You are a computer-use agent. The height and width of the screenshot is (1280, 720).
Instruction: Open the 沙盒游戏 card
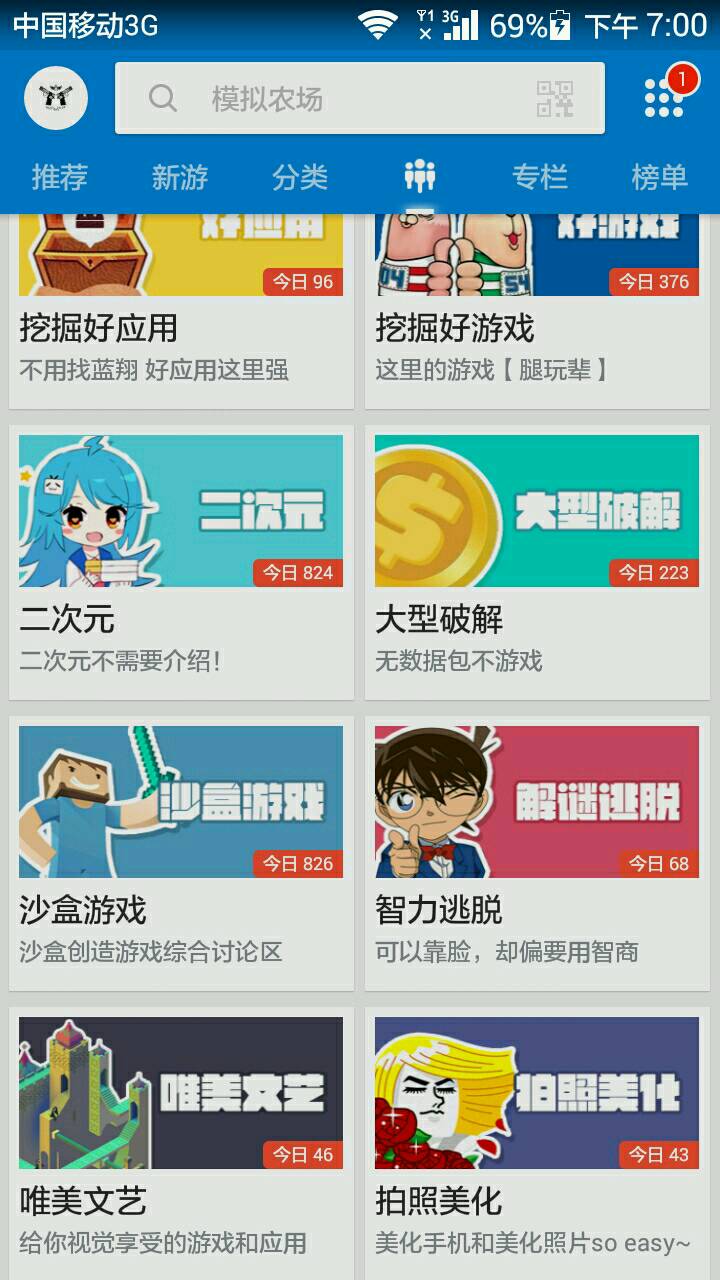[x=181, y=852]
